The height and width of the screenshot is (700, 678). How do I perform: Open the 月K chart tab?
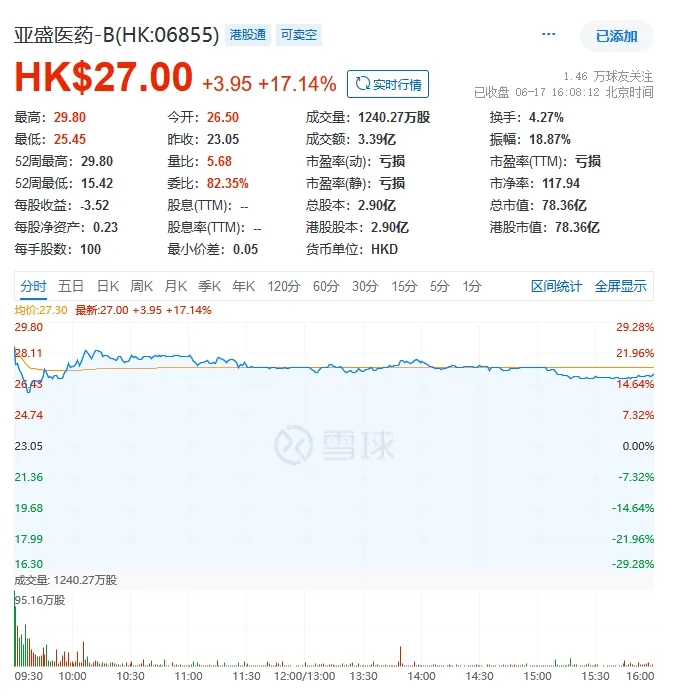(x=176, y=286)
